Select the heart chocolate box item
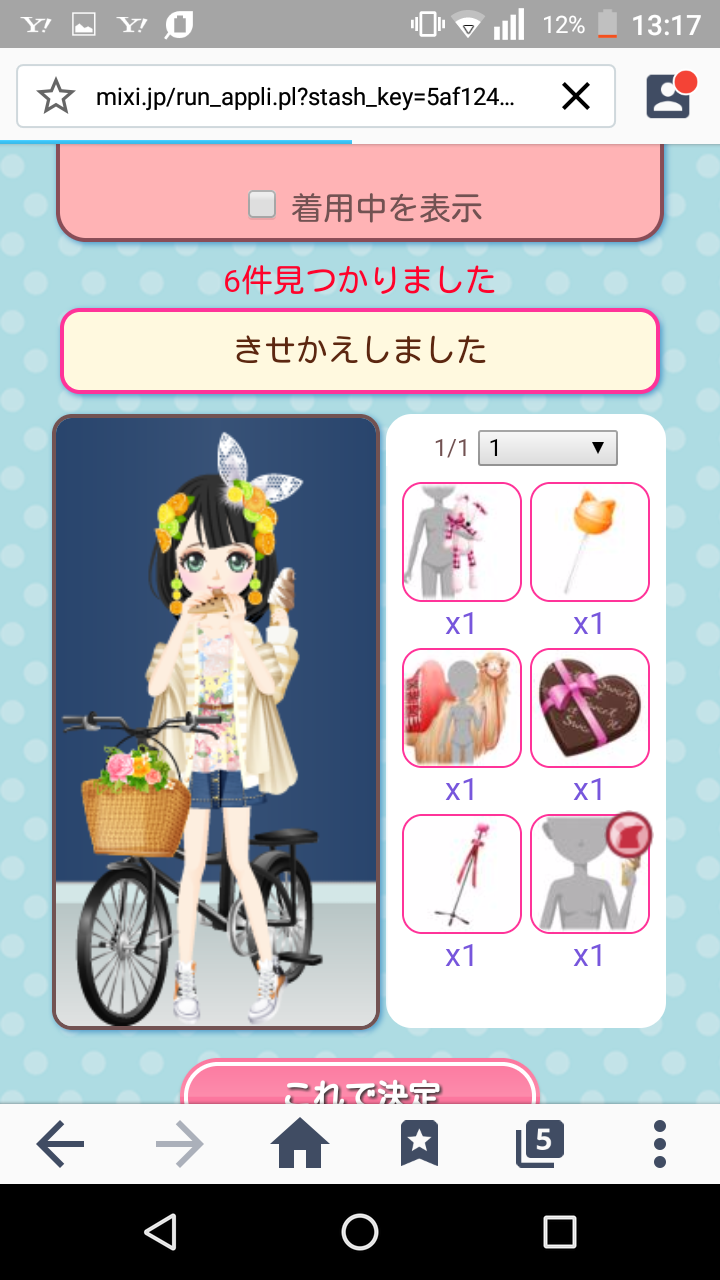Image resolution: width=720 pixels, height=1280 pixels. point(589,708)
